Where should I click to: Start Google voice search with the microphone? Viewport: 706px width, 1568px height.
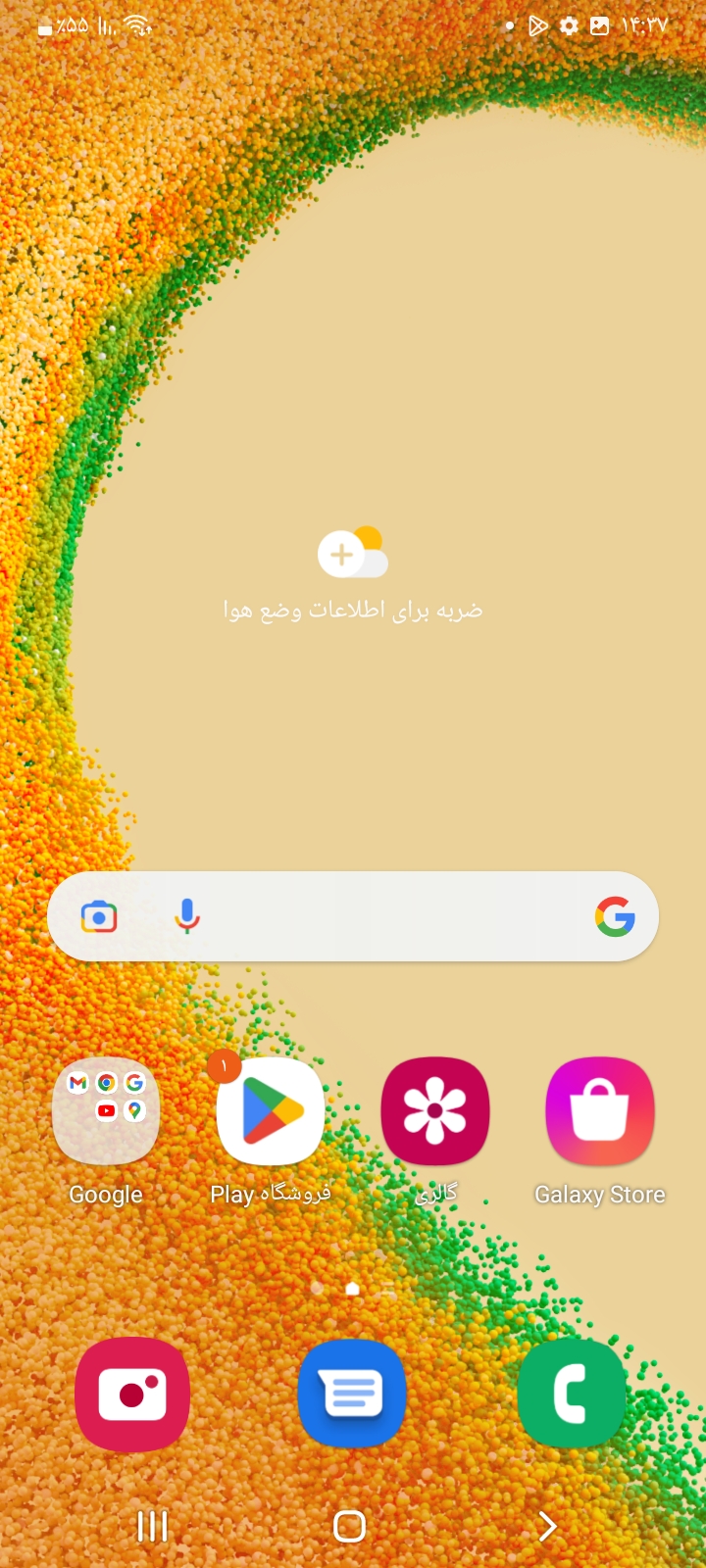point(186,916)
